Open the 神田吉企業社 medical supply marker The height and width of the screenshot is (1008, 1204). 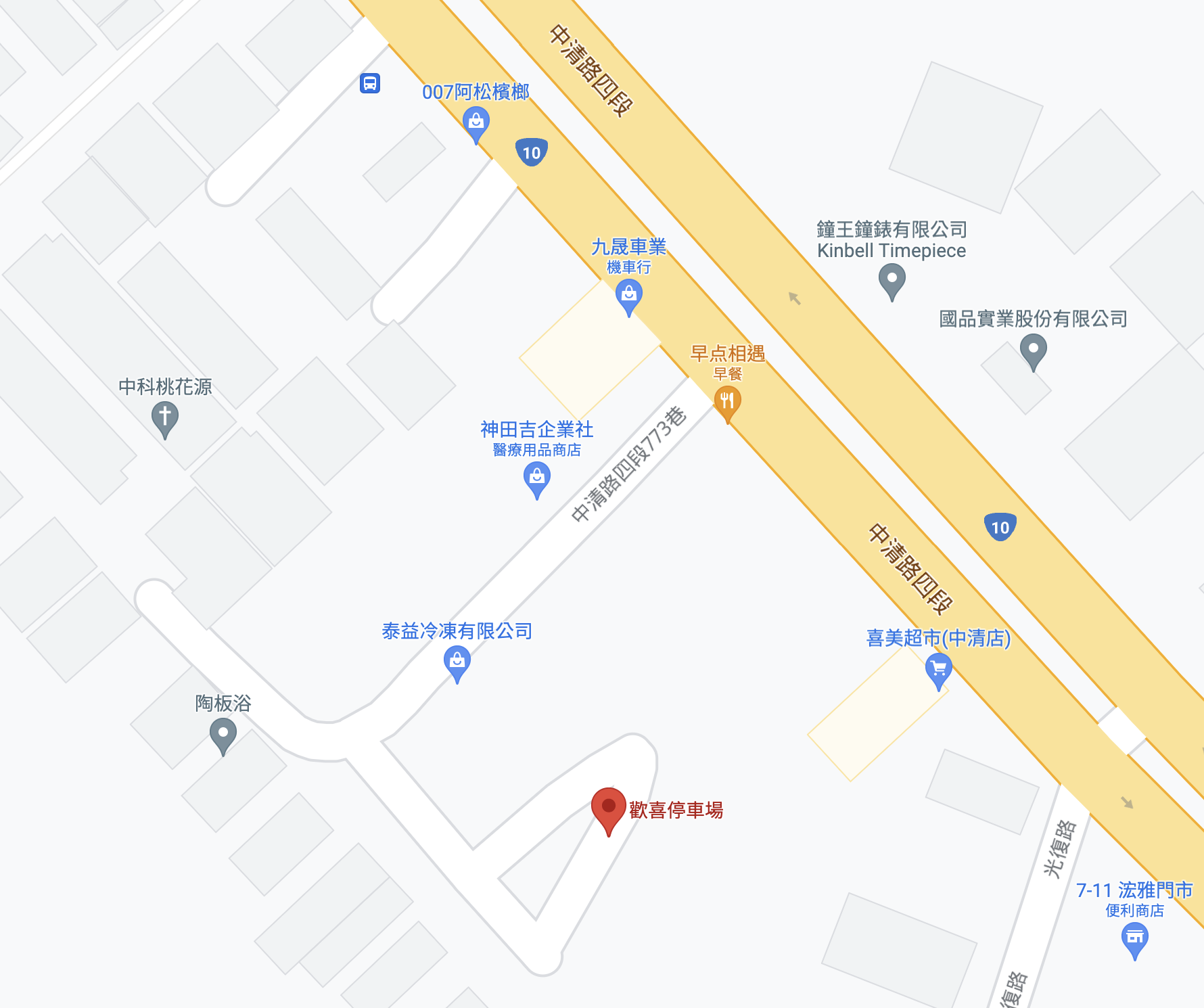pos(536,478)
